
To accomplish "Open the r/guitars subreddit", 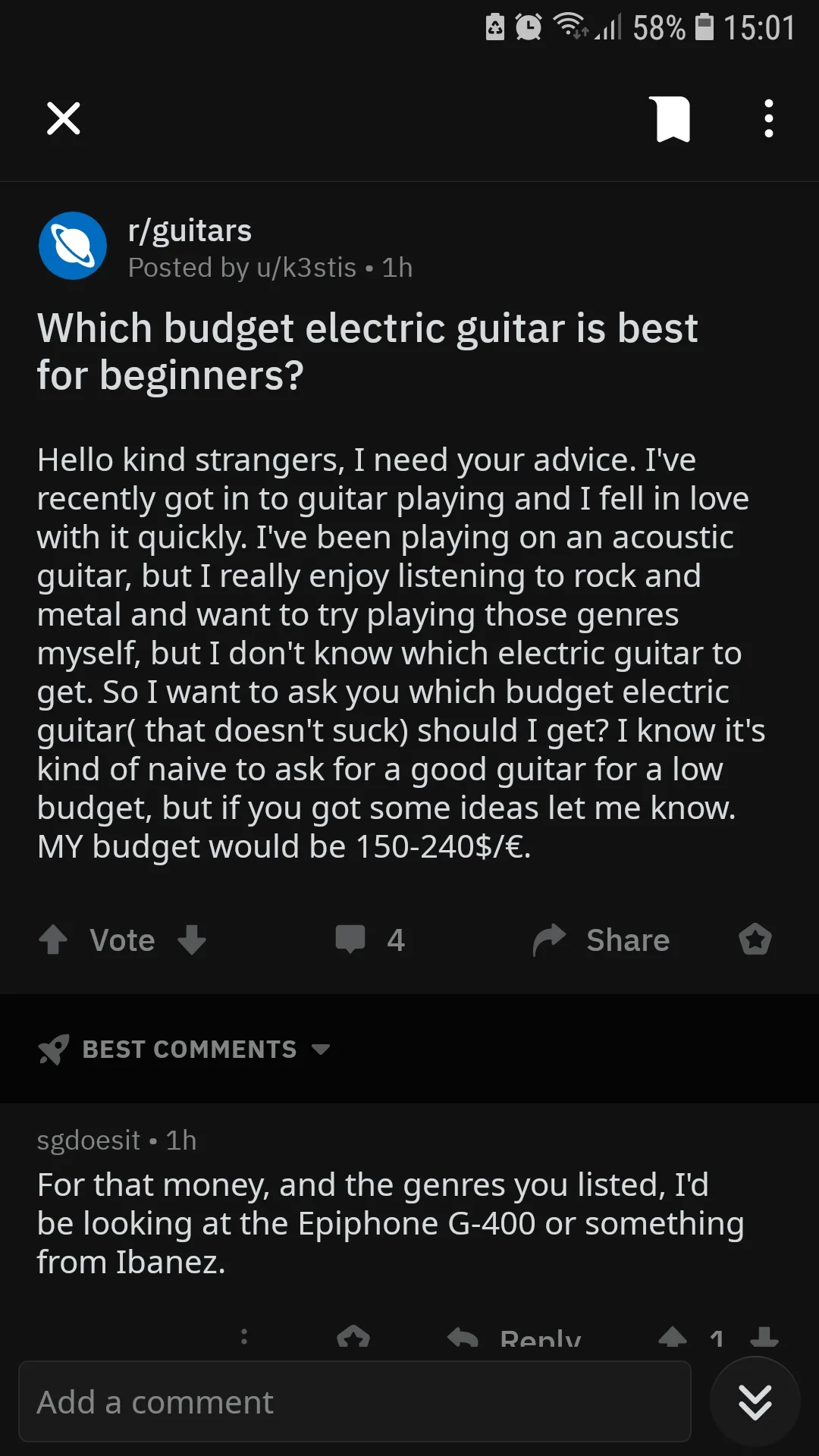I will (x=190, y=231).
